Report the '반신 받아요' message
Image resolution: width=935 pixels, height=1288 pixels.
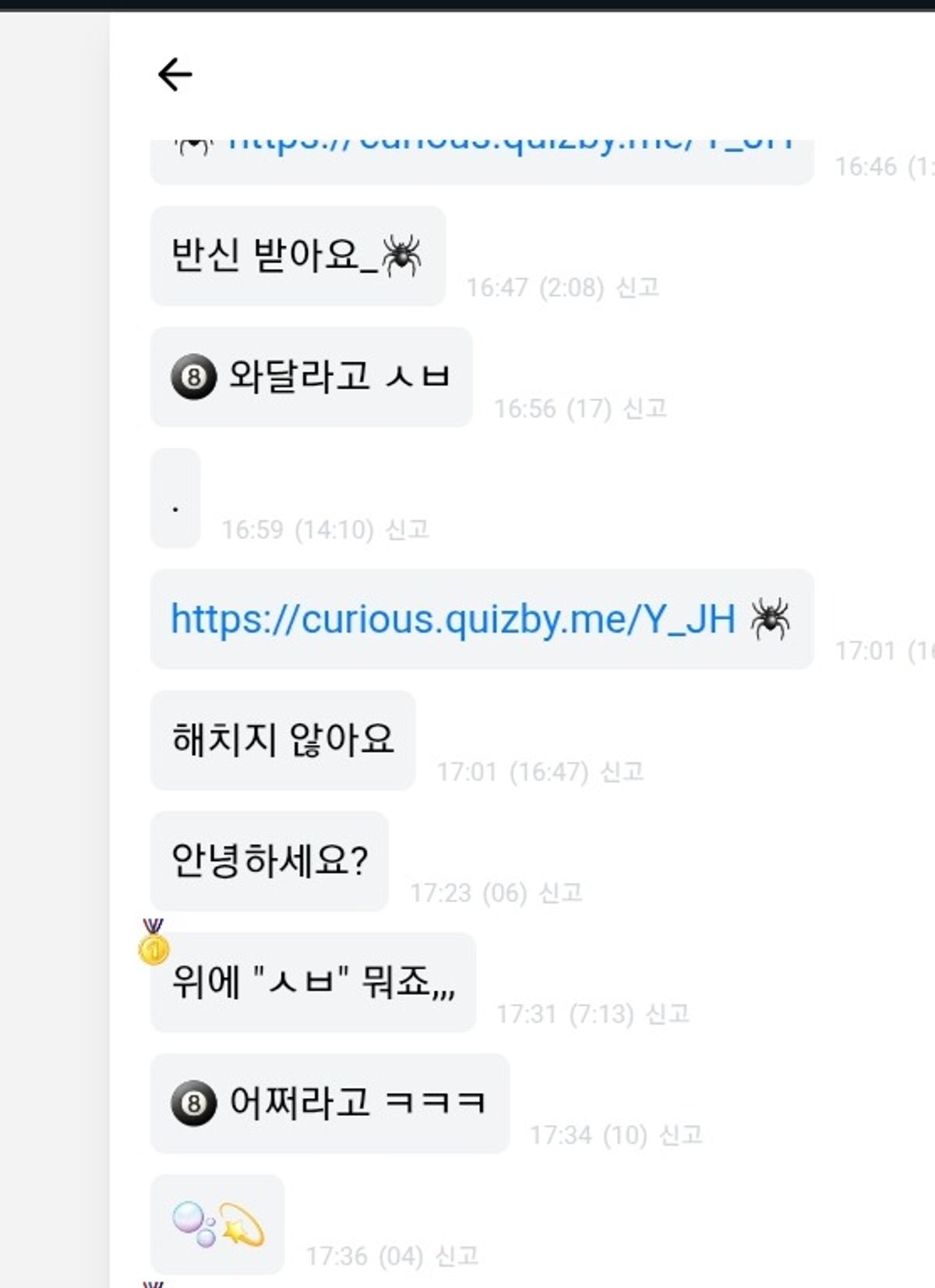pyautogui.click(x=637, y=288)
